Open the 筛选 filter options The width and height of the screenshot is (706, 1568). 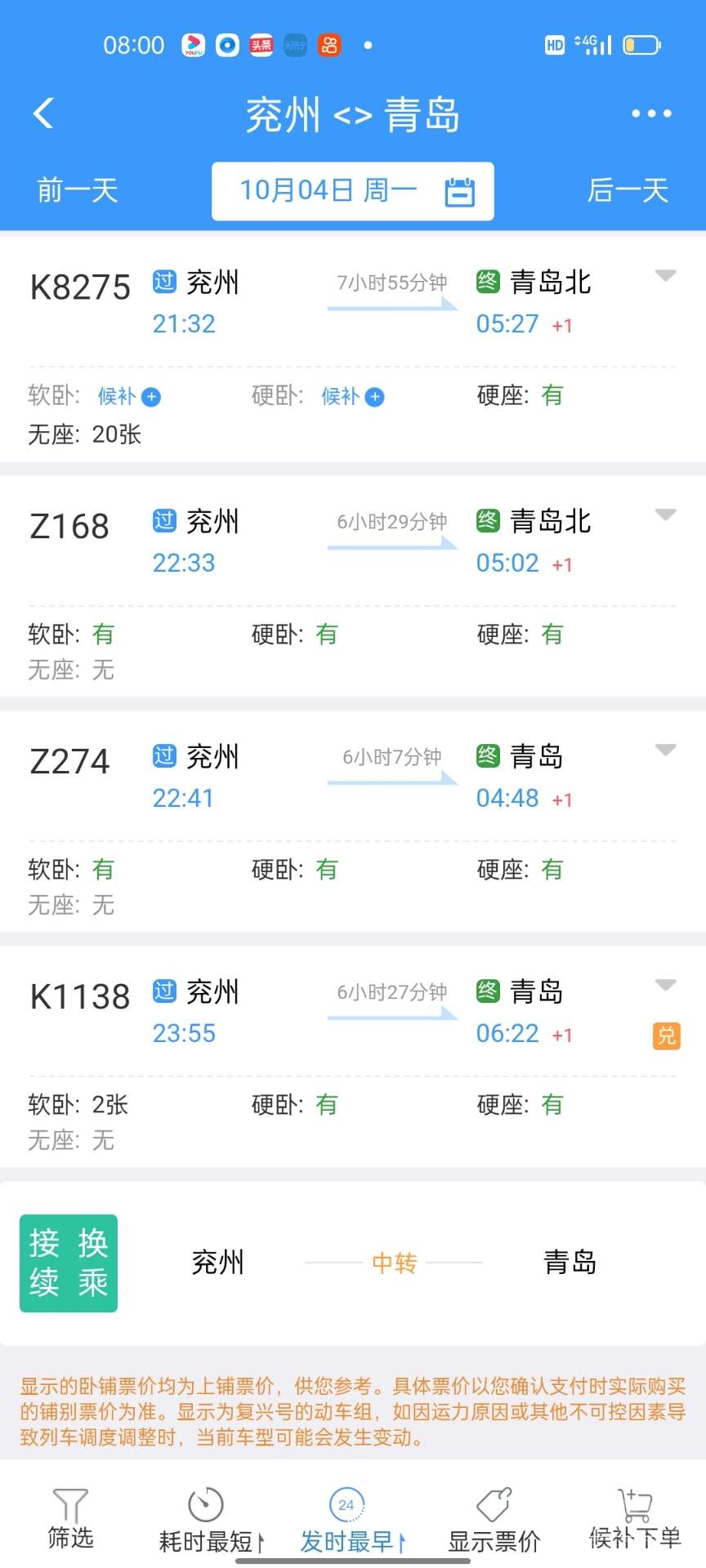[x=70, y=1519]
